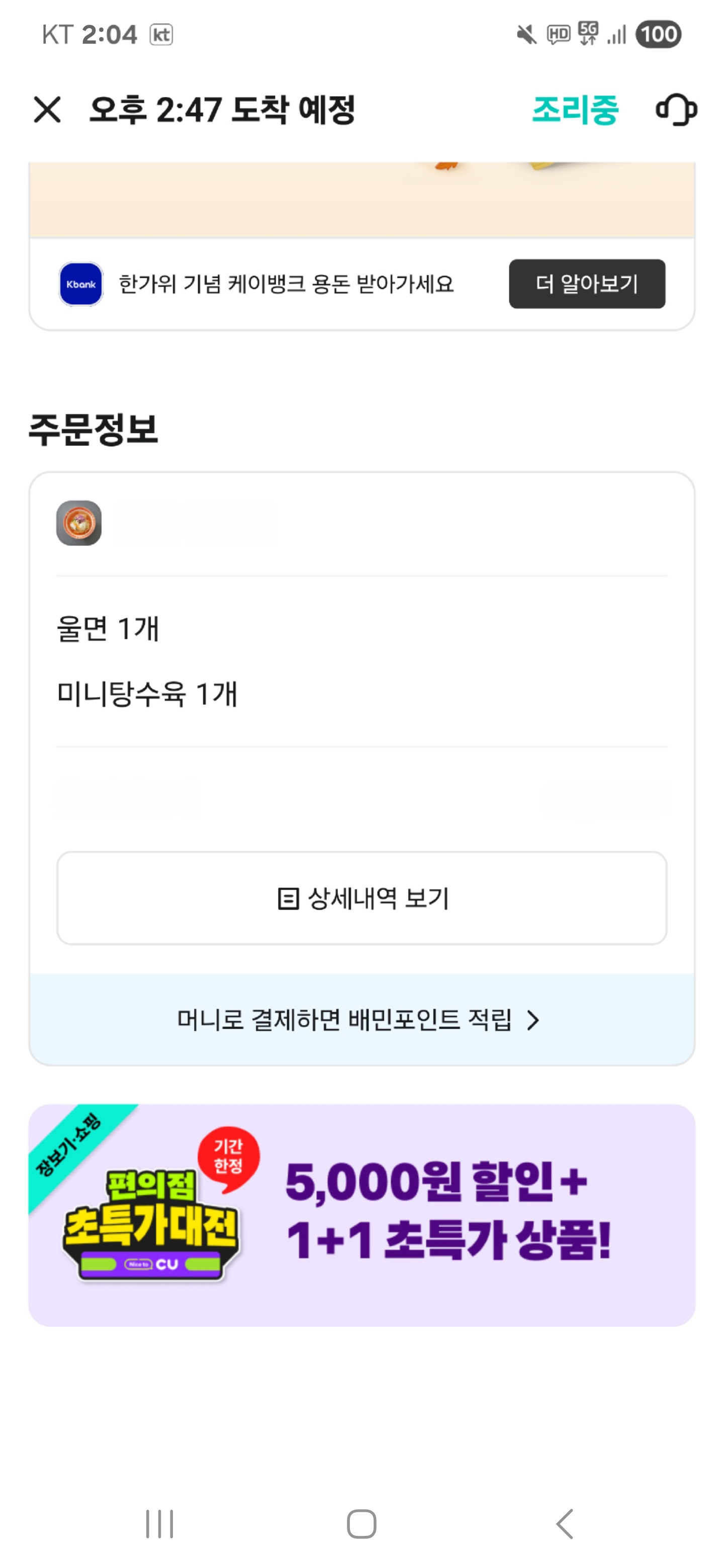The width and height of the screenshot is (724, 1568).
Task: Open the 편의점 초특가대전 CU banner
Action: [361, 1216]
